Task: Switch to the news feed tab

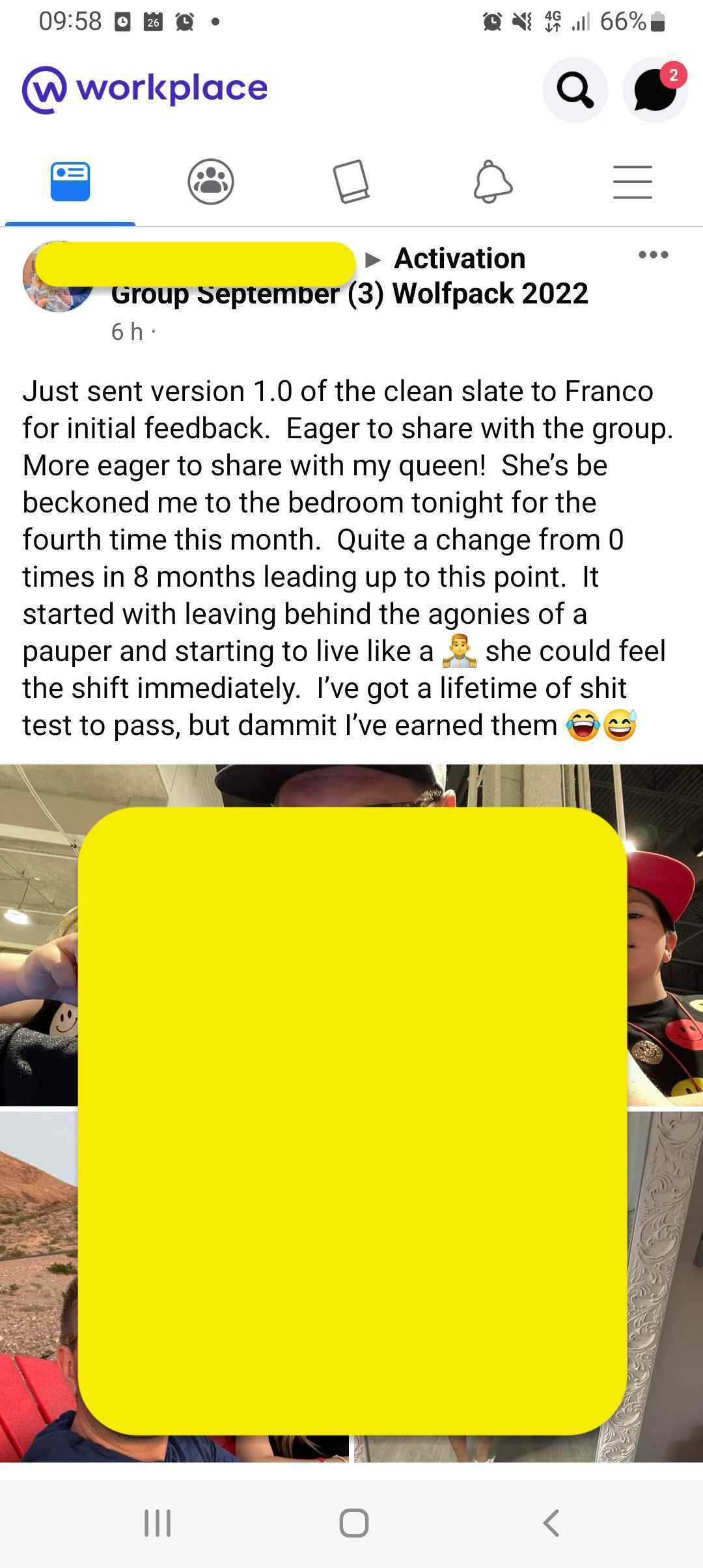Action: [x=70, y=182]
